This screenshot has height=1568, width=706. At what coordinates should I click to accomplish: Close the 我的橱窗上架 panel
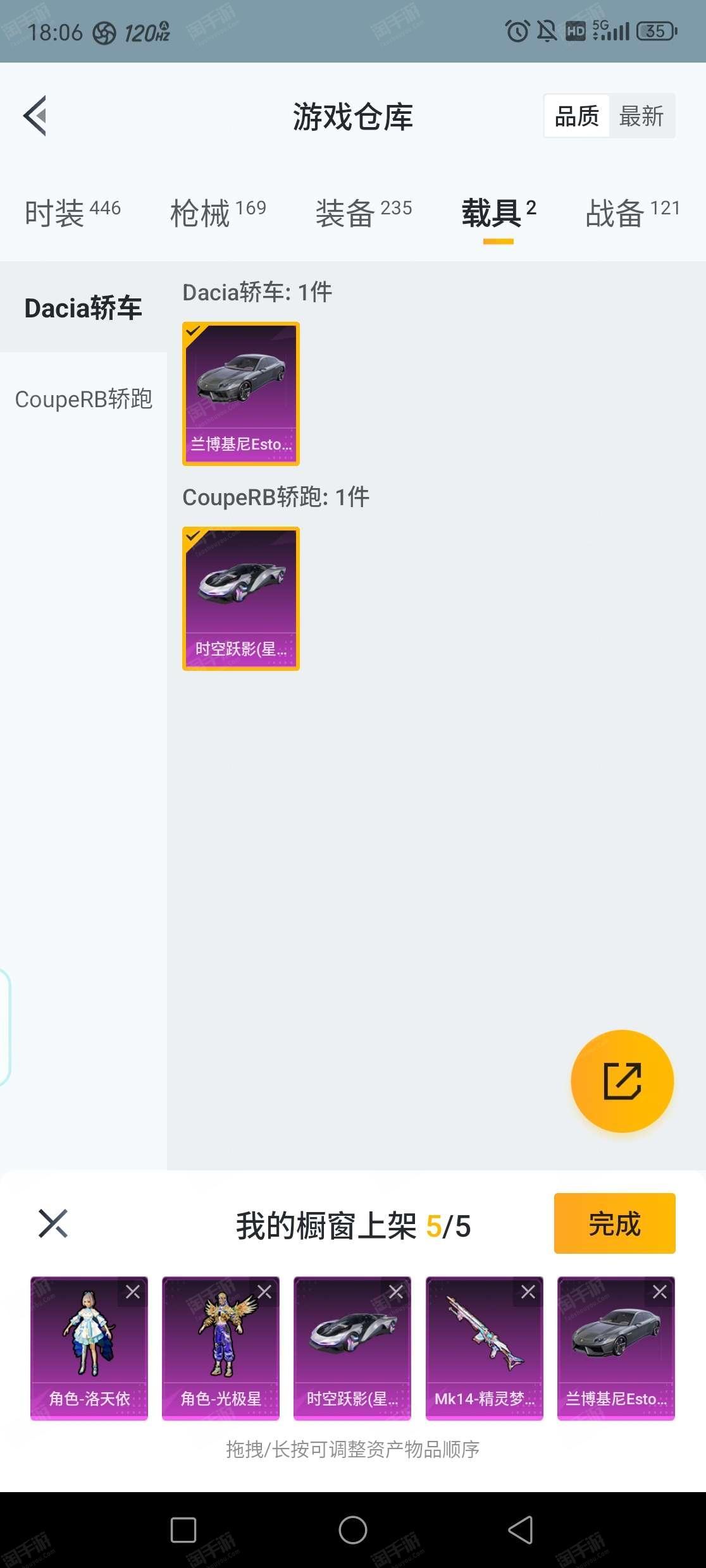coord(53,1223)
